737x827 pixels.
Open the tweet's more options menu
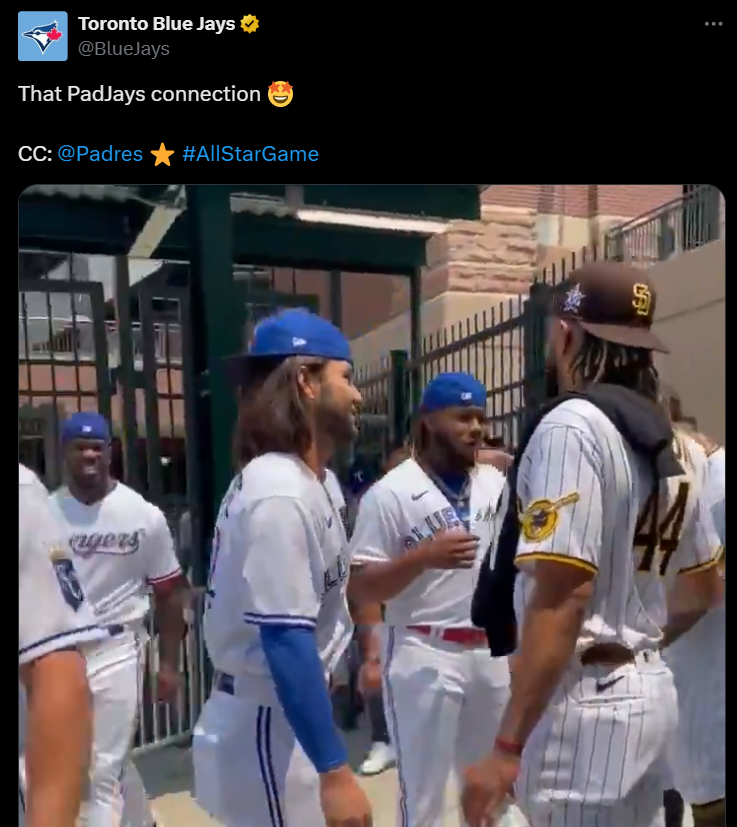713,24
